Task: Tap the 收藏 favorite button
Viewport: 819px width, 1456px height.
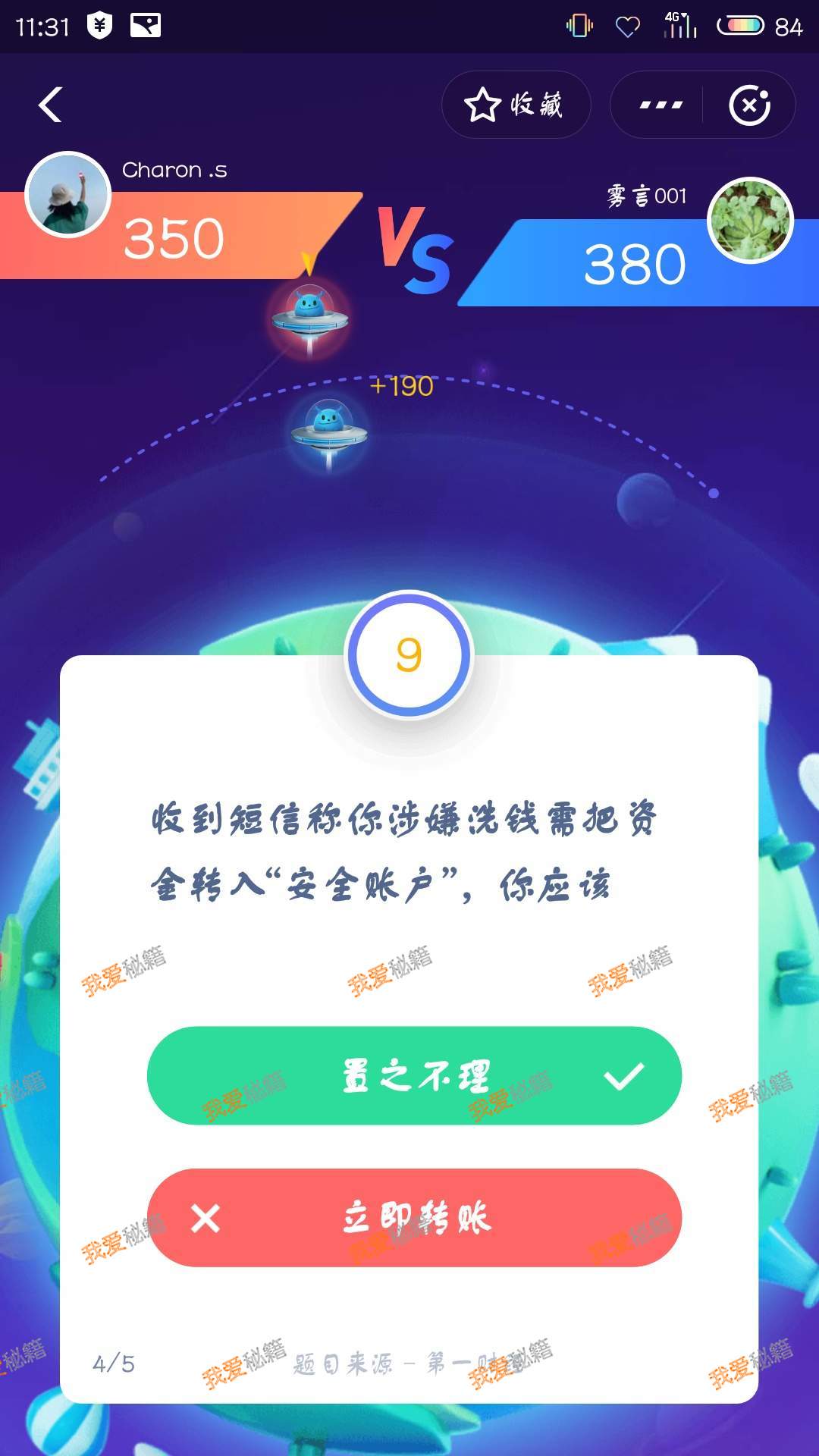Action: [516, 105]
